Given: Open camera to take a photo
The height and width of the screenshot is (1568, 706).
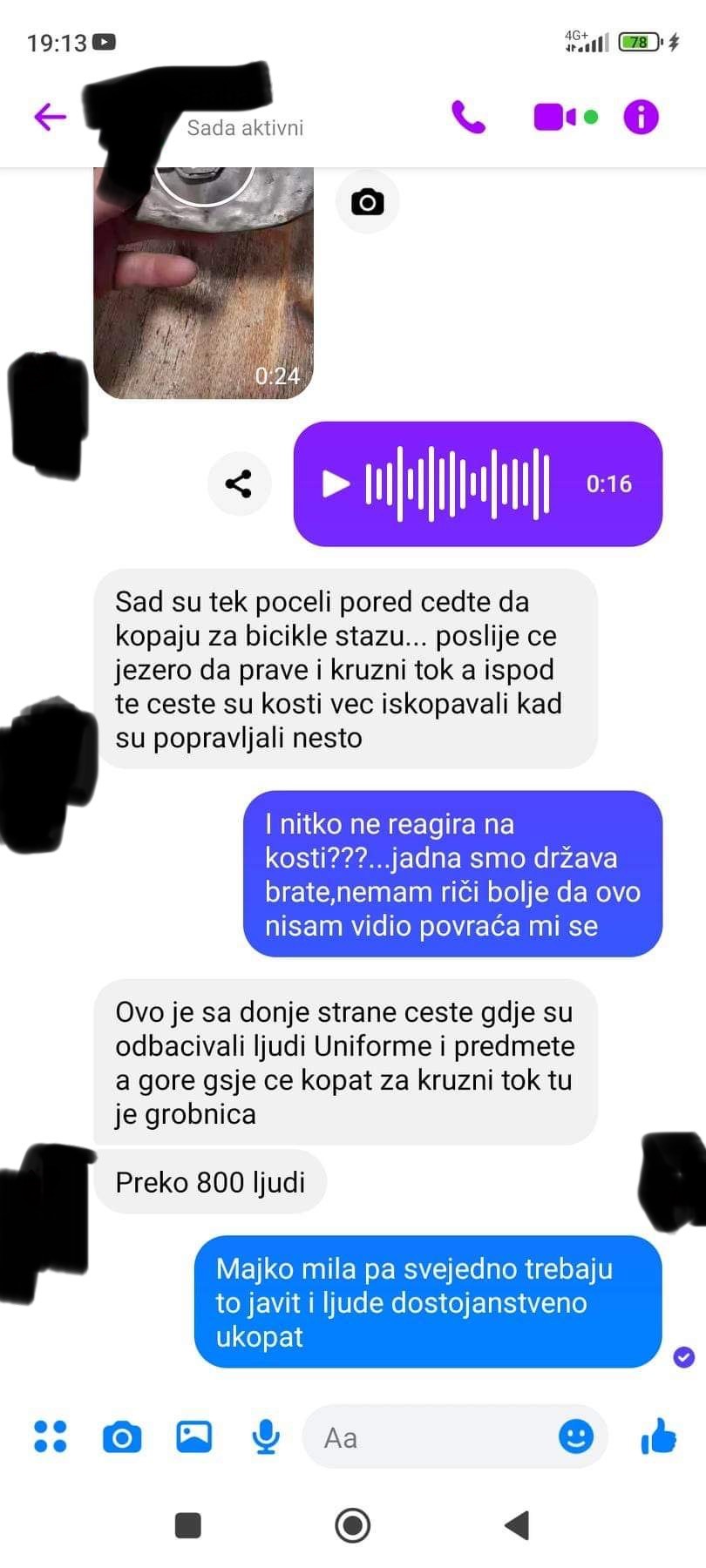Looking at the screenshot, I should click(122, 1437).
